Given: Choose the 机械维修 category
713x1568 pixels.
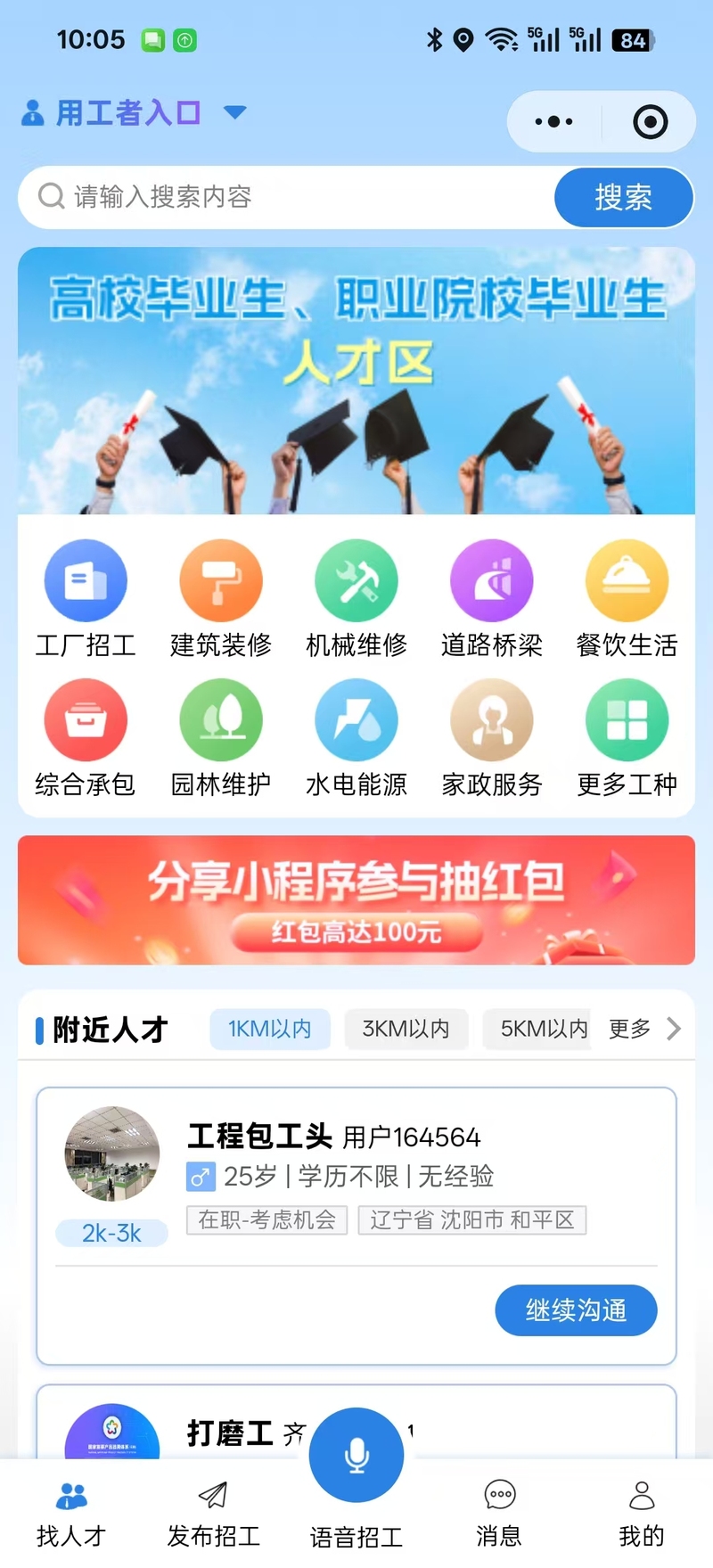Looking at the screenshot, I should pos(356,599).
